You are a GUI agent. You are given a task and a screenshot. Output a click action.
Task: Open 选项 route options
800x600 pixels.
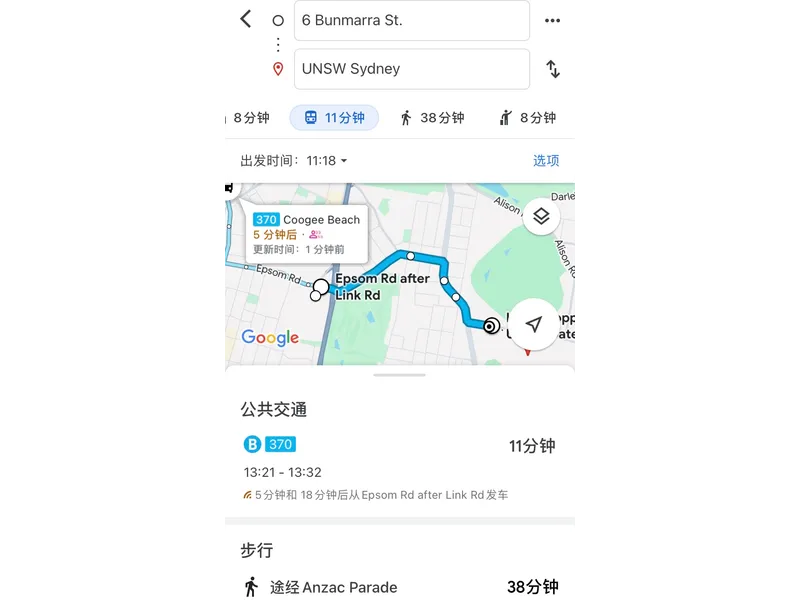(546, 161)
